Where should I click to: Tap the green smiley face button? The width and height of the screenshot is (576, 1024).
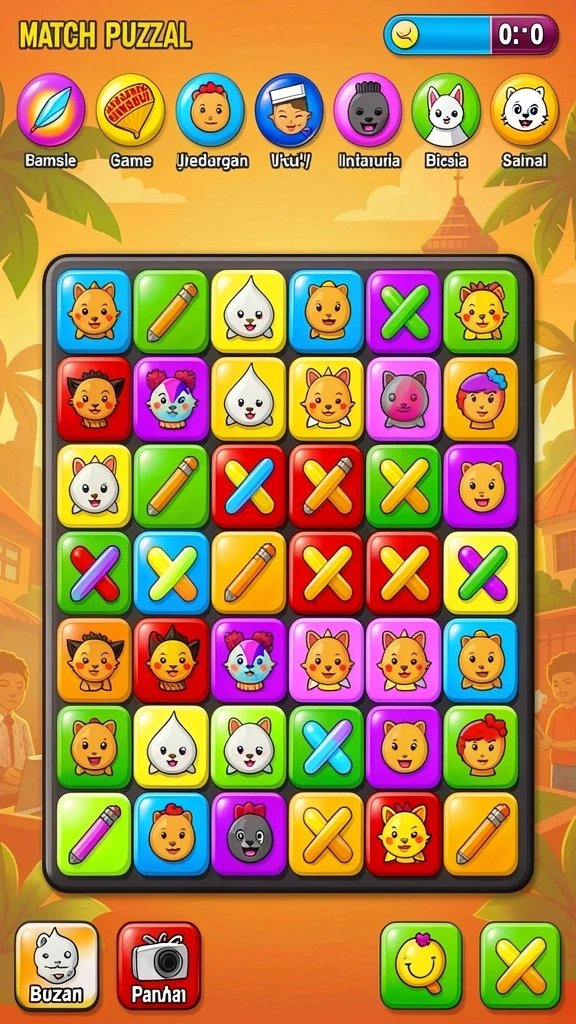tap(421, 965)
